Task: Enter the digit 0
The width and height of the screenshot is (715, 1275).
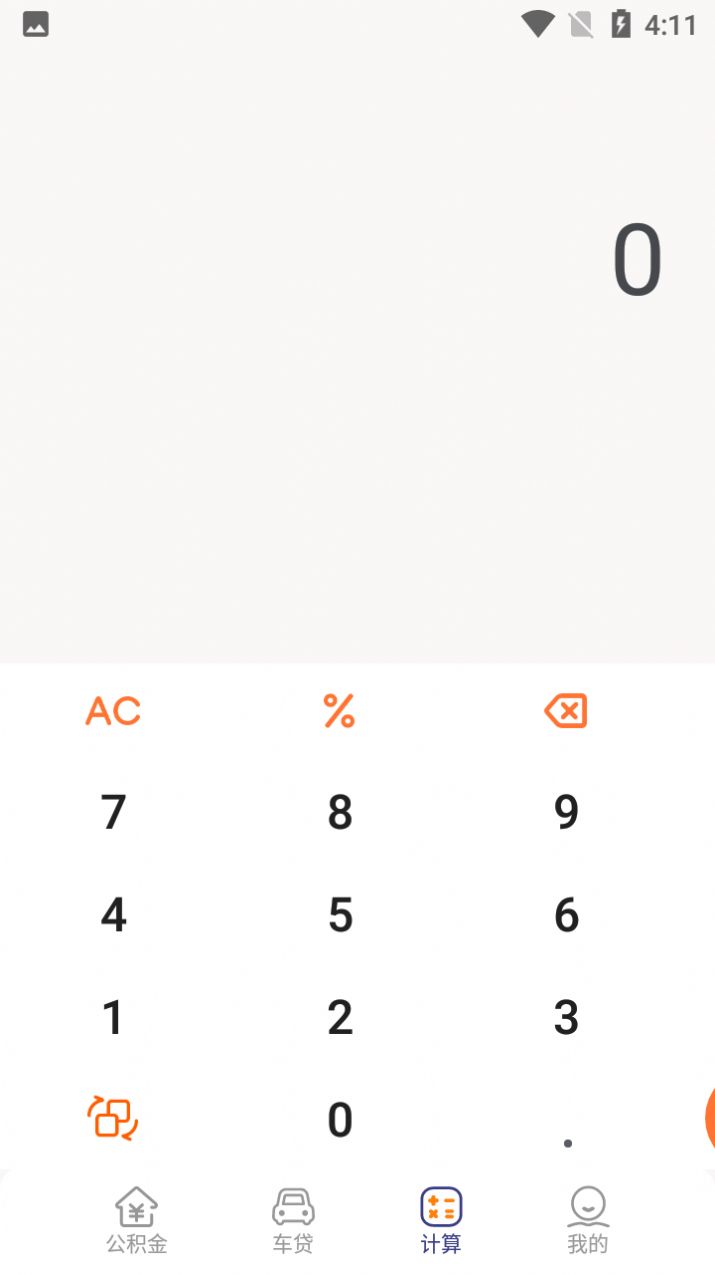Action: (x=340, y=1119)
